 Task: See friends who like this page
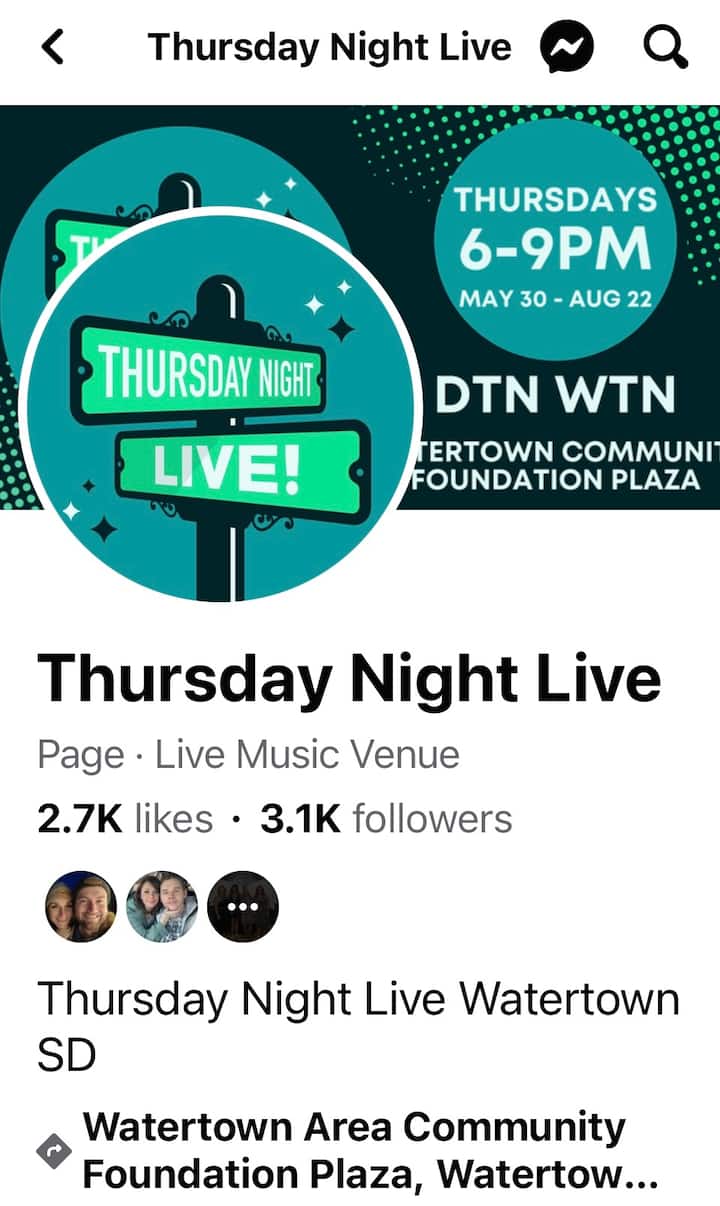(162, 906)
